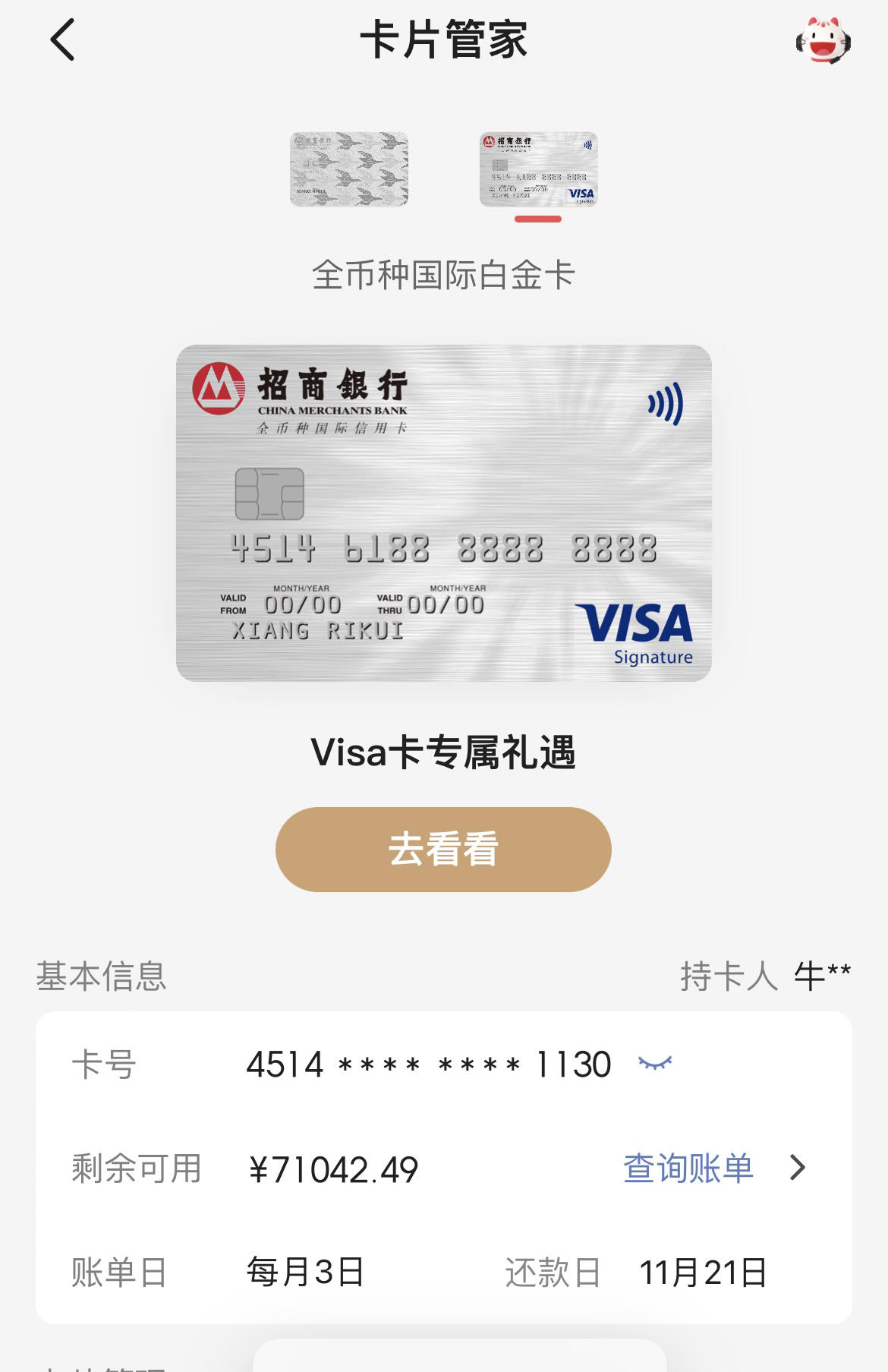Reveal the full card number
This screenshot has width=888, height=1372.
tap(655, 1063)
